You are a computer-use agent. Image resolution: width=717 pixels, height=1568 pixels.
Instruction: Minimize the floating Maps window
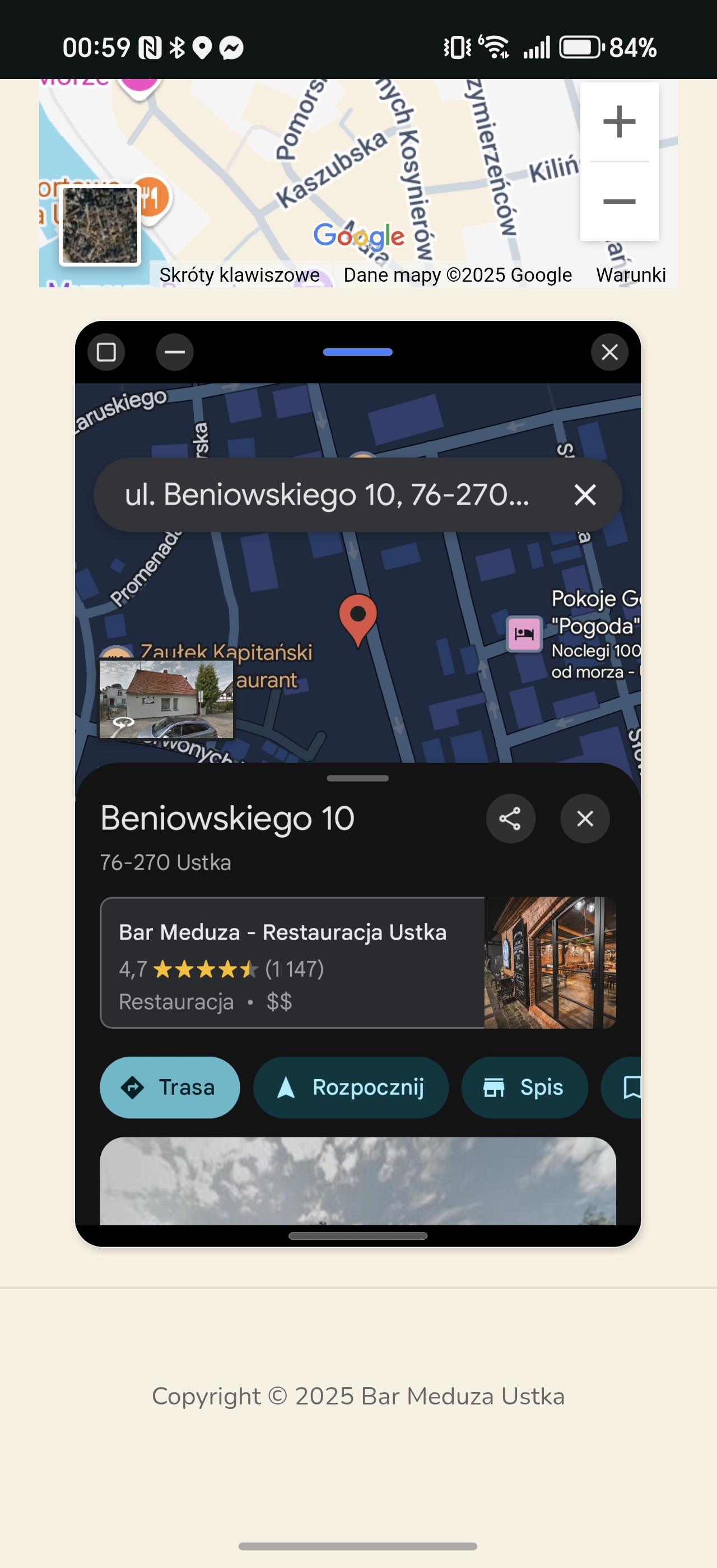[x=175, y=352]
